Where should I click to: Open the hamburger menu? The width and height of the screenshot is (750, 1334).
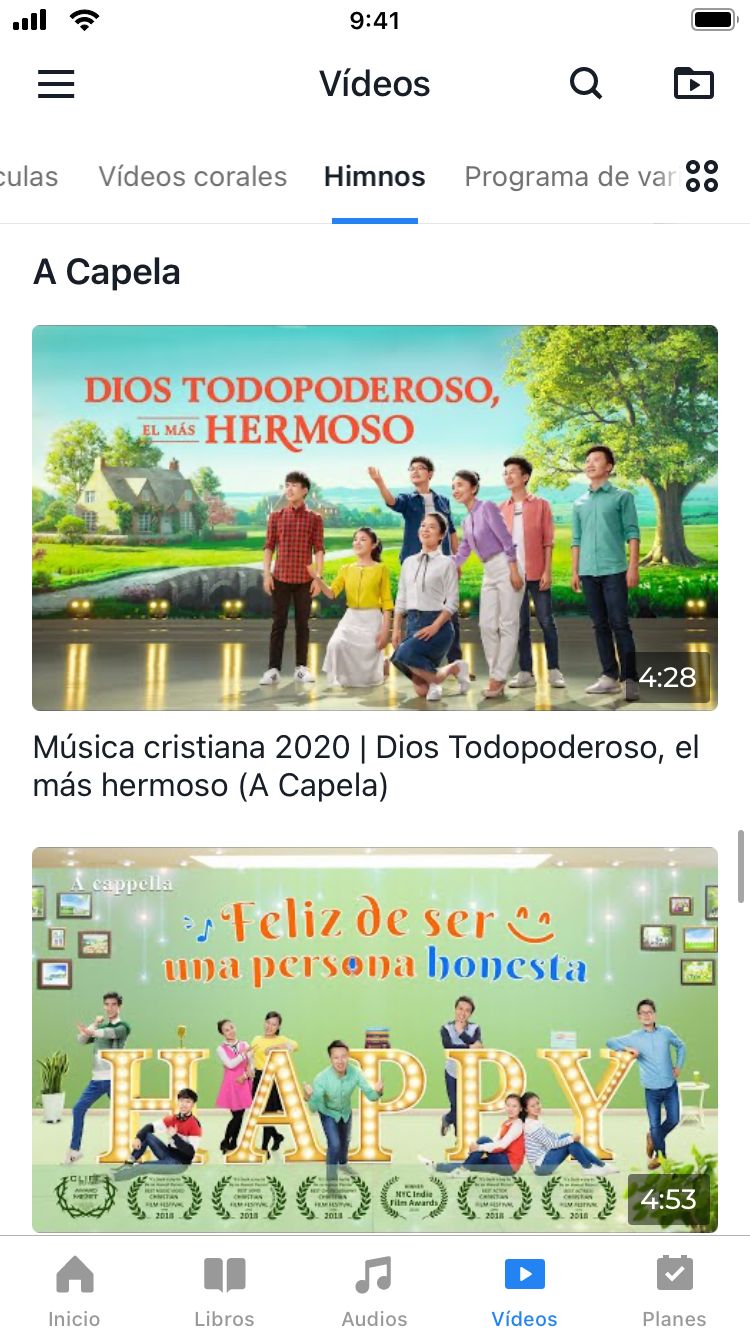click(56, 84)
